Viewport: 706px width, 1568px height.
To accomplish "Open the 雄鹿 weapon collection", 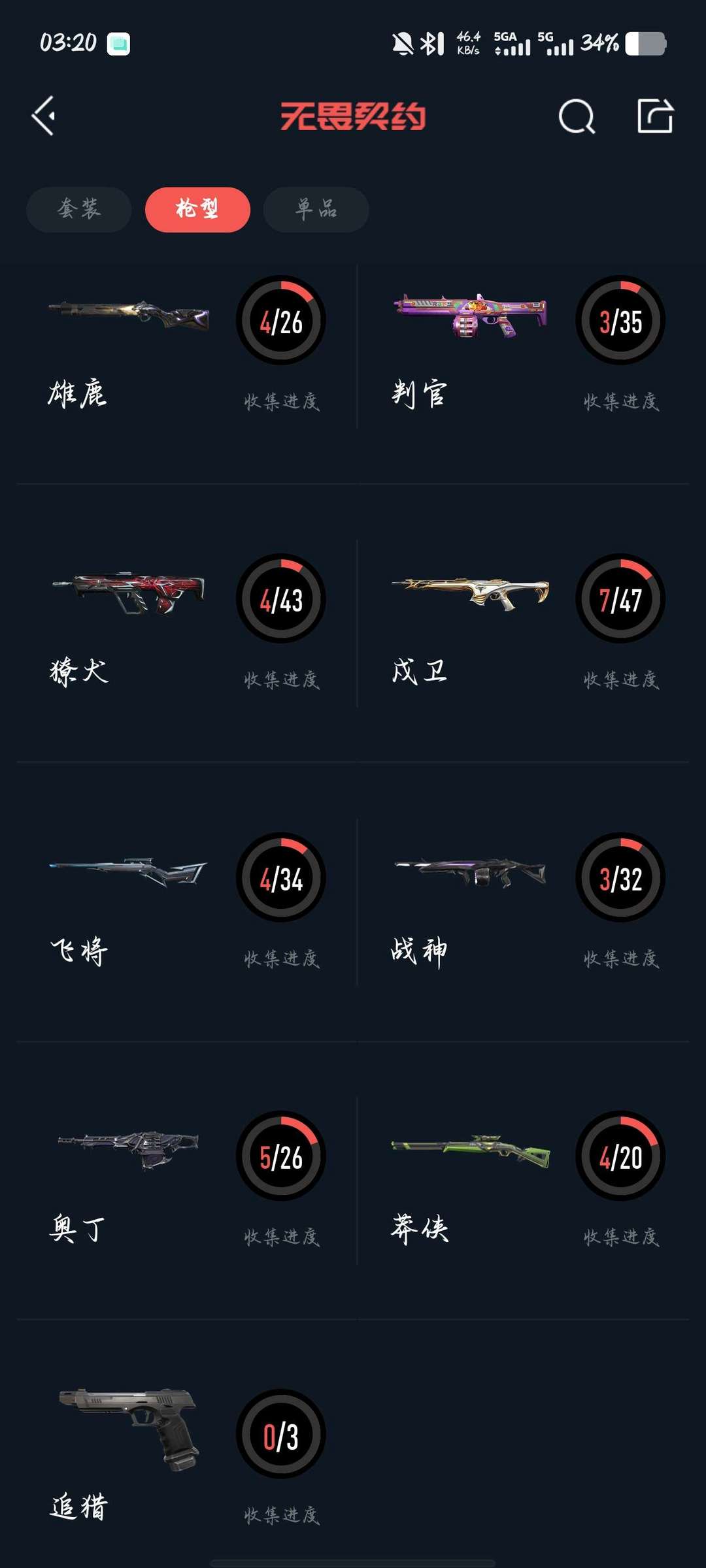I will point(186,346).
